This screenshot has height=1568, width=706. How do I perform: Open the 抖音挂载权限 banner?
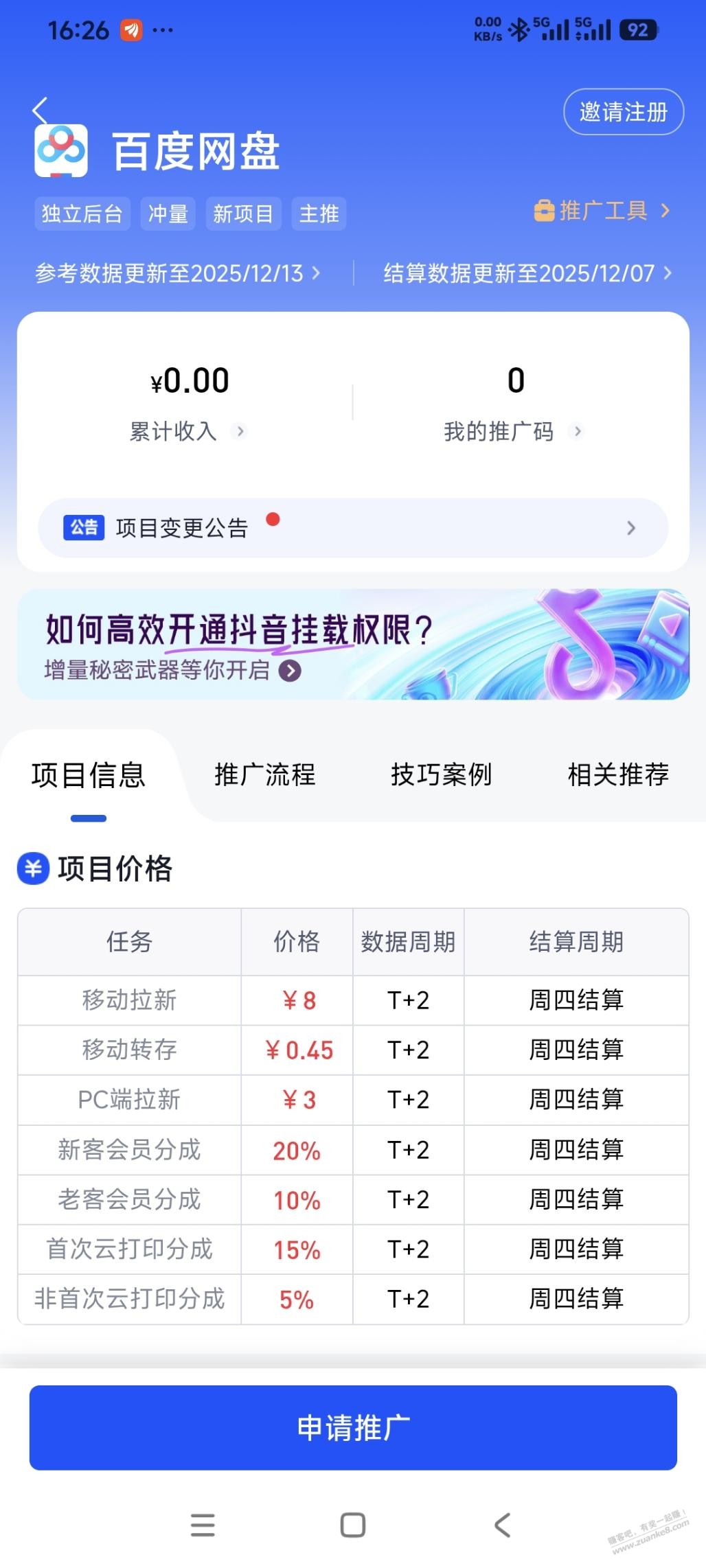tap(352, 644)
